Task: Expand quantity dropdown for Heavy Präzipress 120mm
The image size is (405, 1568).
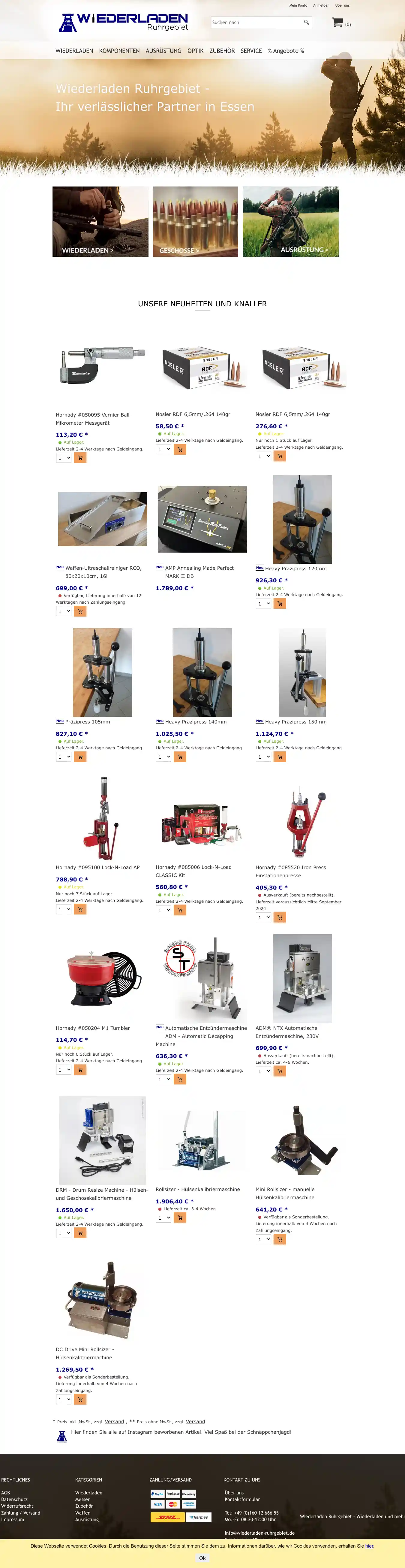Action: tap(263, 604)
